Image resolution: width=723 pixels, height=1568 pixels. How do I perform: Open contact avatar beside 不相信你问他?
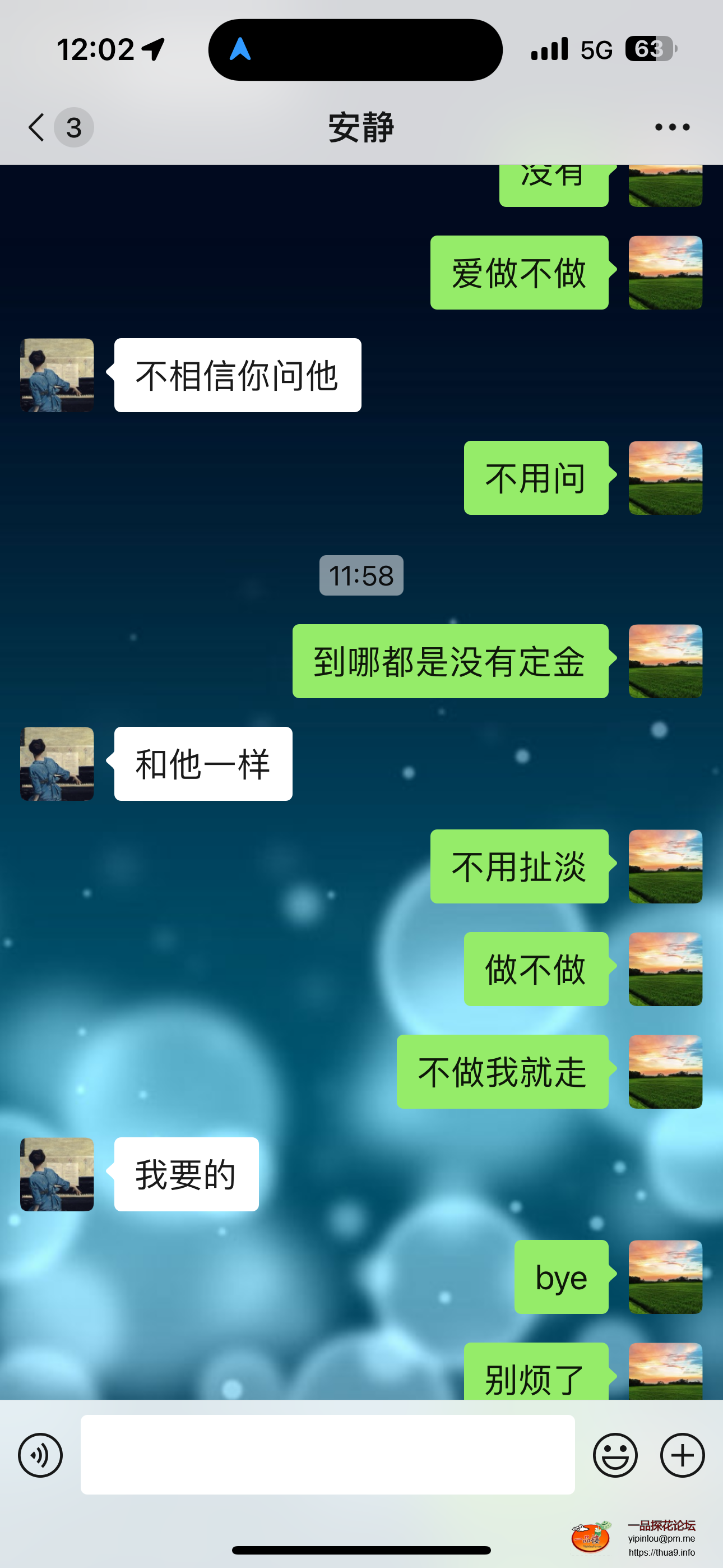[57, 375]
